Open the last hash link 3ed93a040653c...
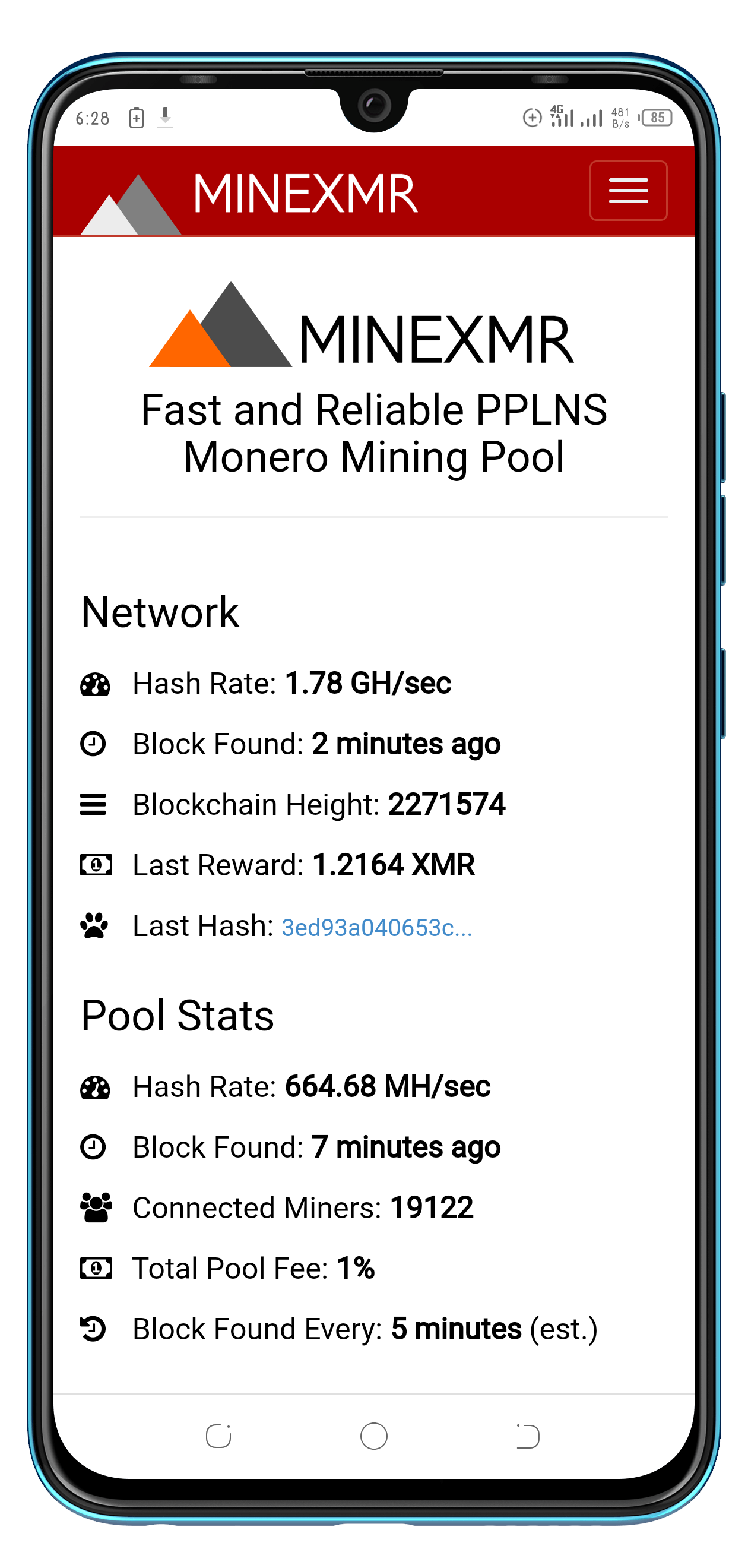 pyautogui.click(x=376, y=928)
